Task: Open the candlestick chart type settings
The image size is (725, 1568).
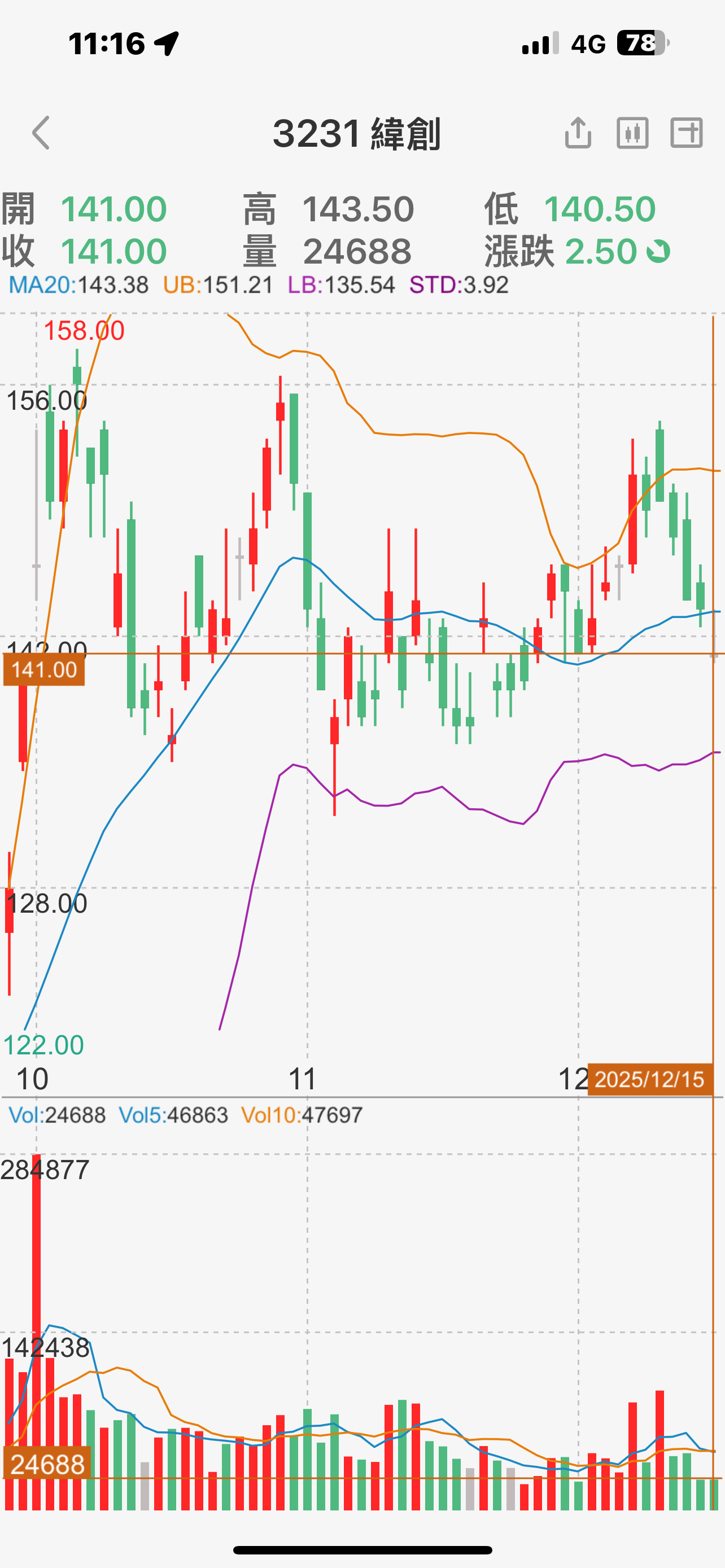Action: click(632, 133)
